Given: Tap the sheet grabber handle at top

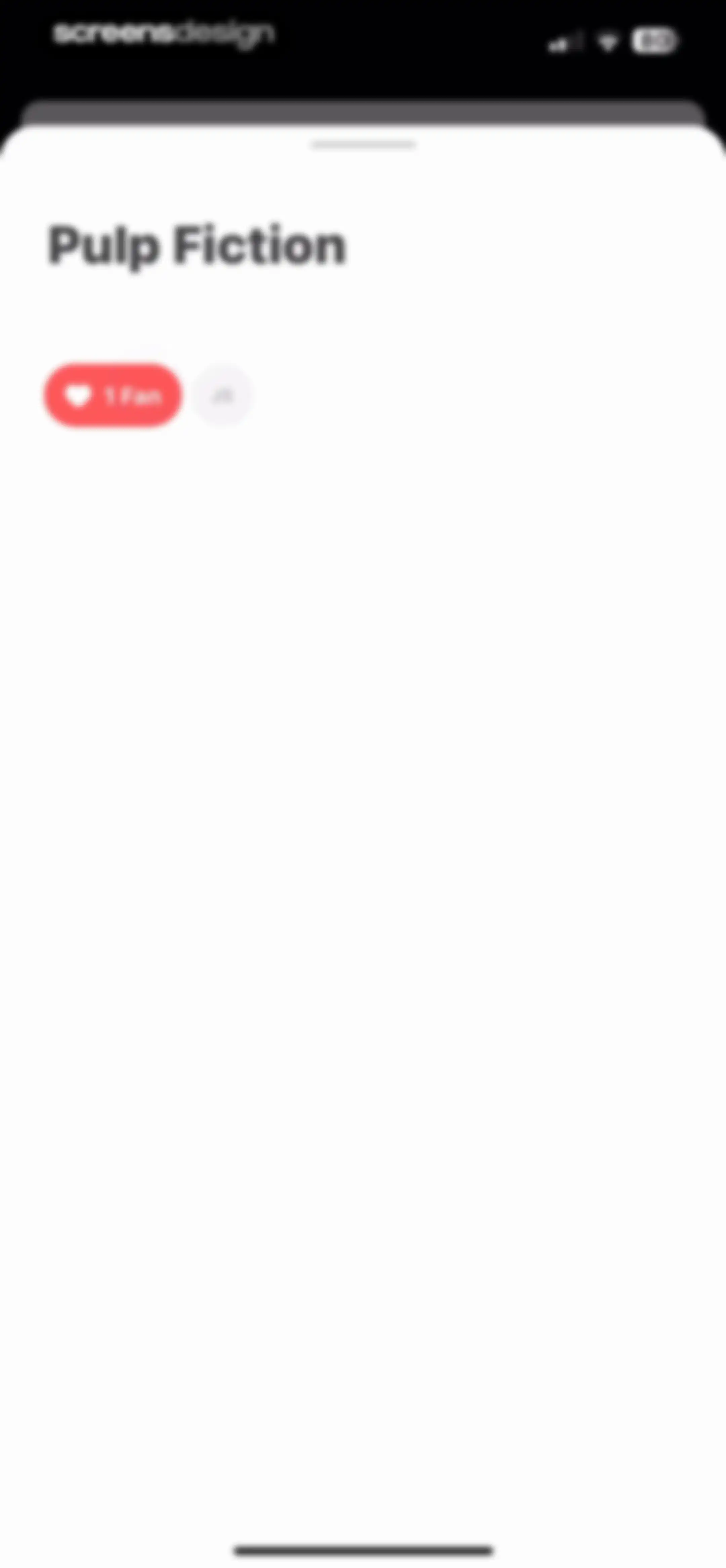Looking at the screenshot, I should [363, 145].
